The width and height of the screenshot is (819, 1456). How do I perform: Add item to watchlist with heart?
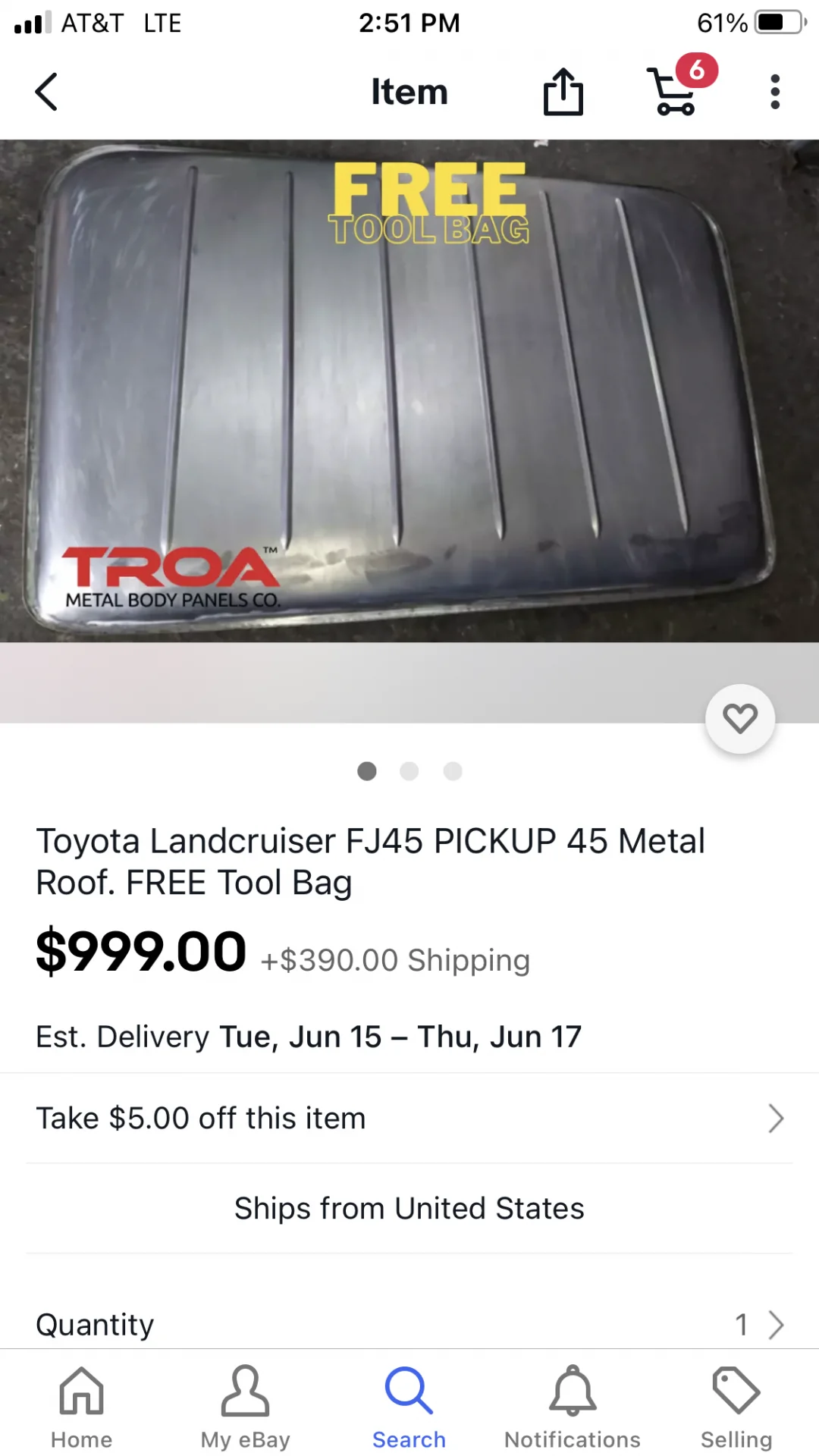(739, 718)
